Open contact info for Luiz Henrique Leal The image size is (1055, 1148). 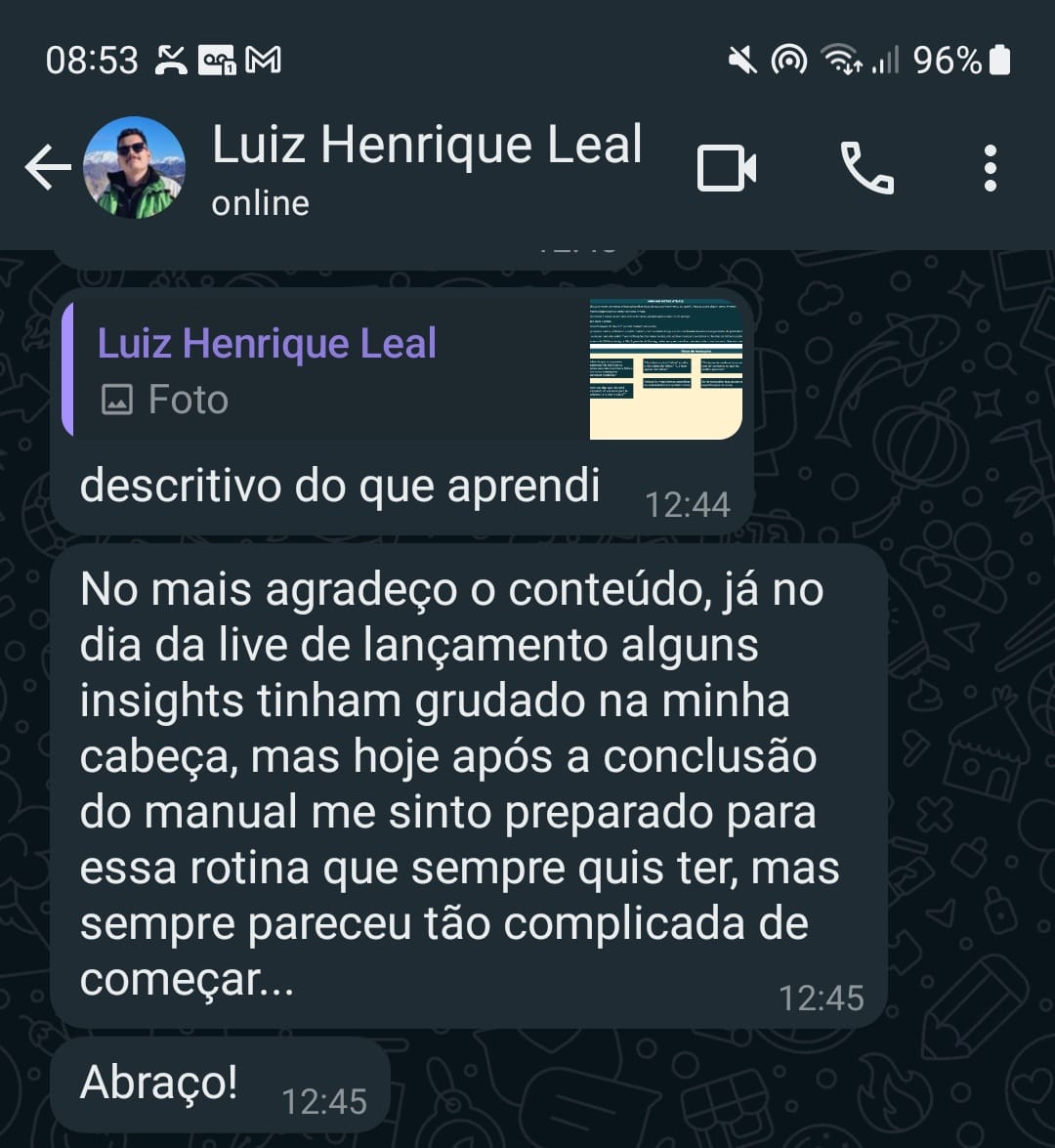[x=426, y=166]
